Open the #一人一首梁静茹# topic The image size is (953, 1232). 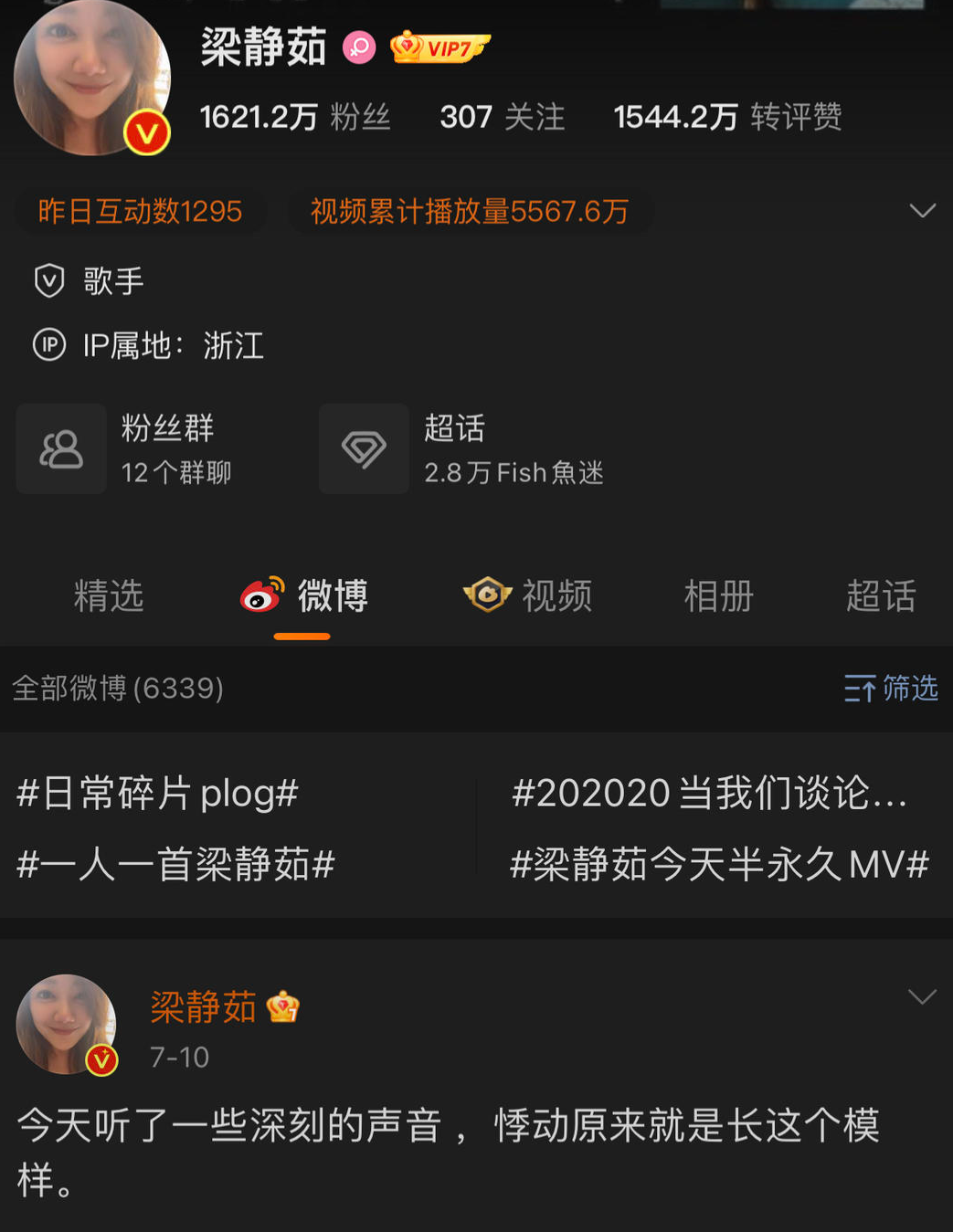176,864
